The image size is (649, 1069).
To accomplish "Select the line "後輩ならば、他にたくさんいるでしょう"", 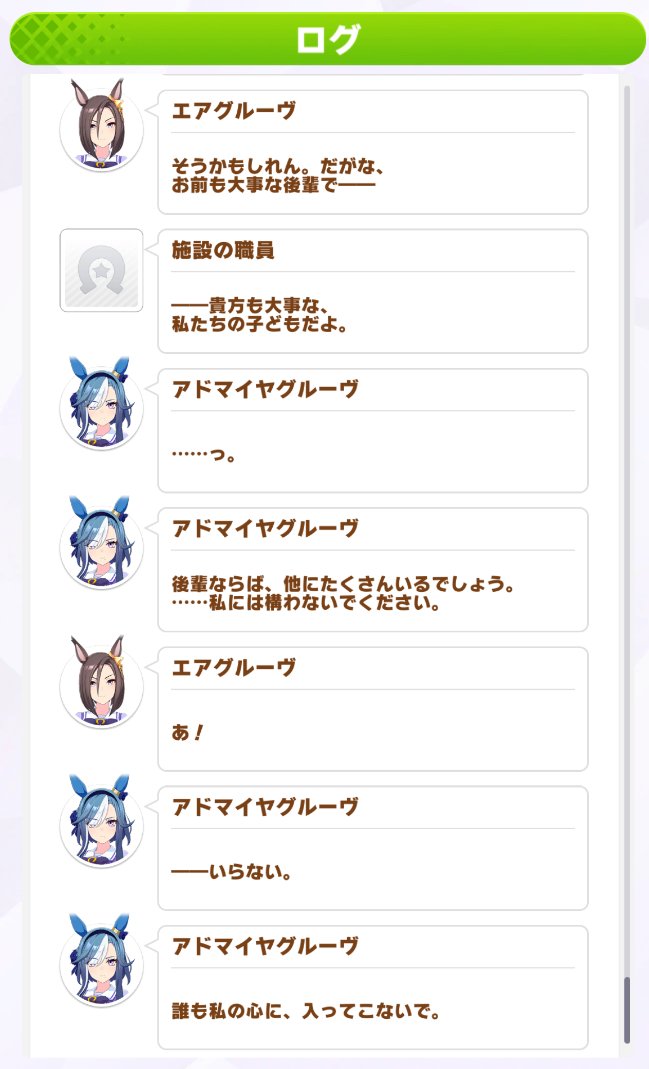I will 372,568.
